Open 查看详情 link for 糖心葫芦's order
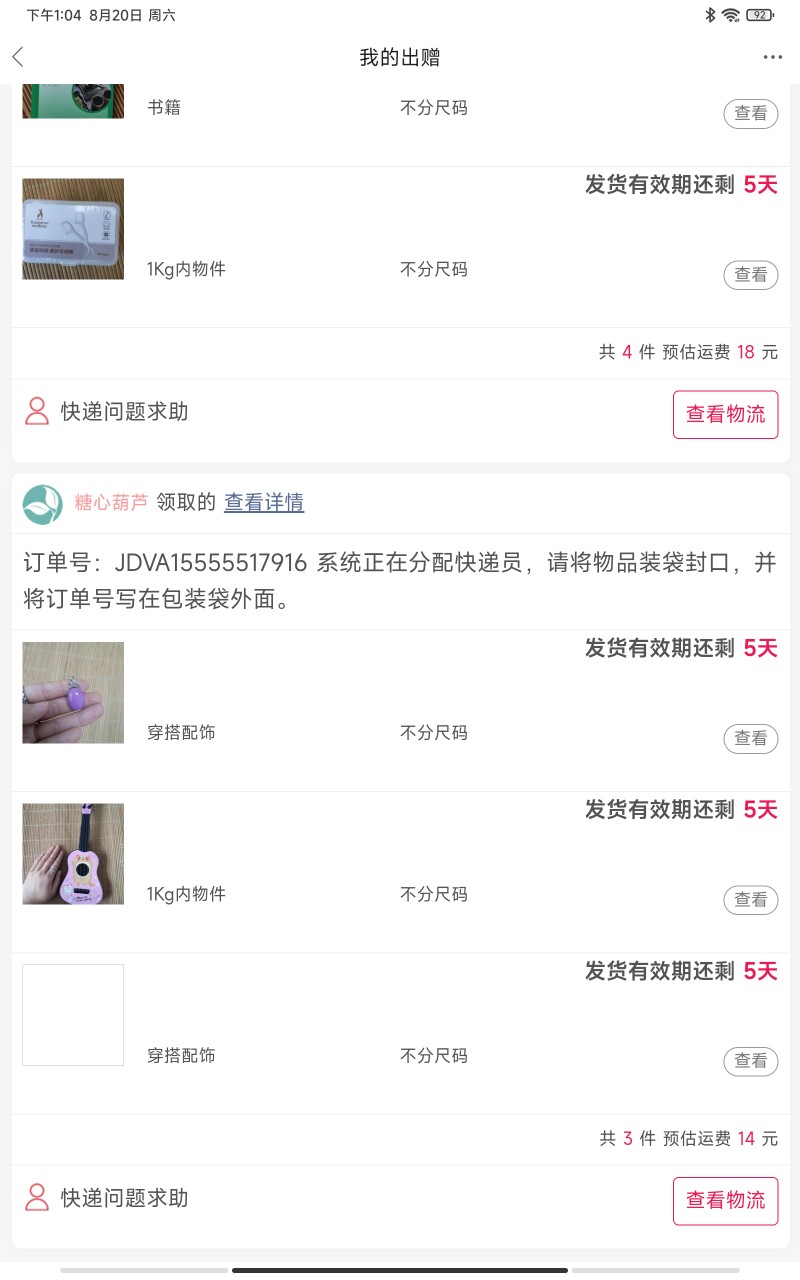The width and height of the screenshot is (800, 1280). coord(264,503)
